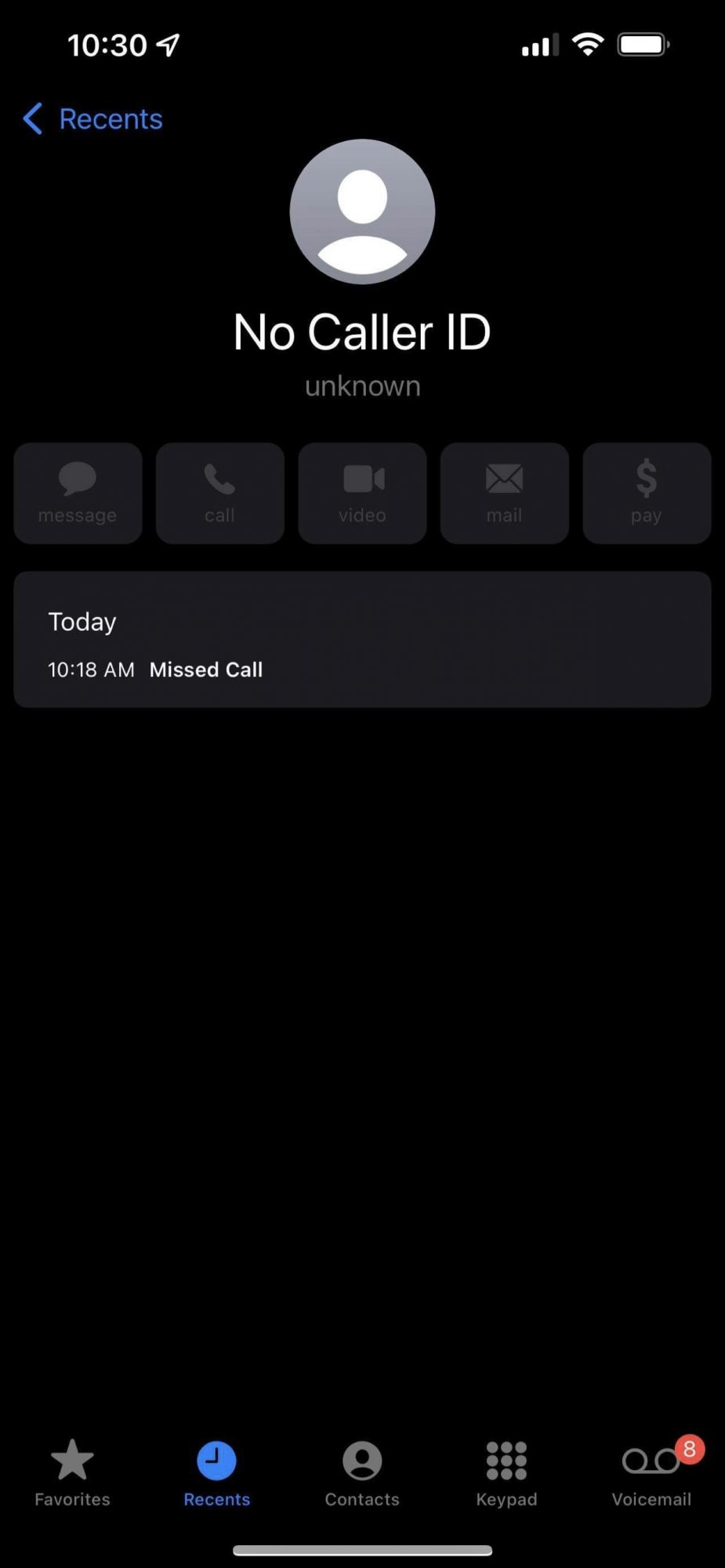Go back to Recents list
This screenshot has width=725, height=1568.
coord(92,119)
